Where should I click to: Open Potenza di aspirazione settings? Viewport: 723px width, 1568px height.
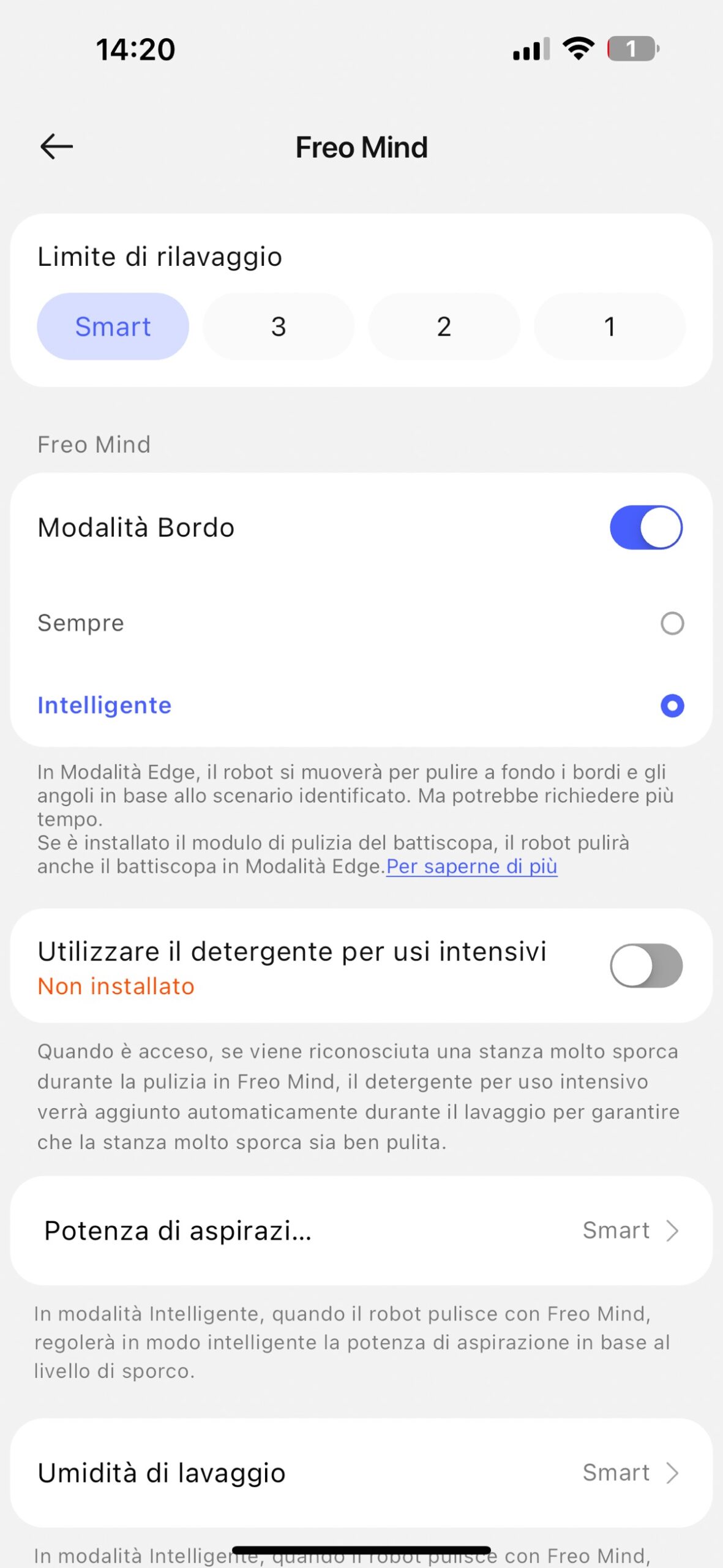(x=361, y=1231)
